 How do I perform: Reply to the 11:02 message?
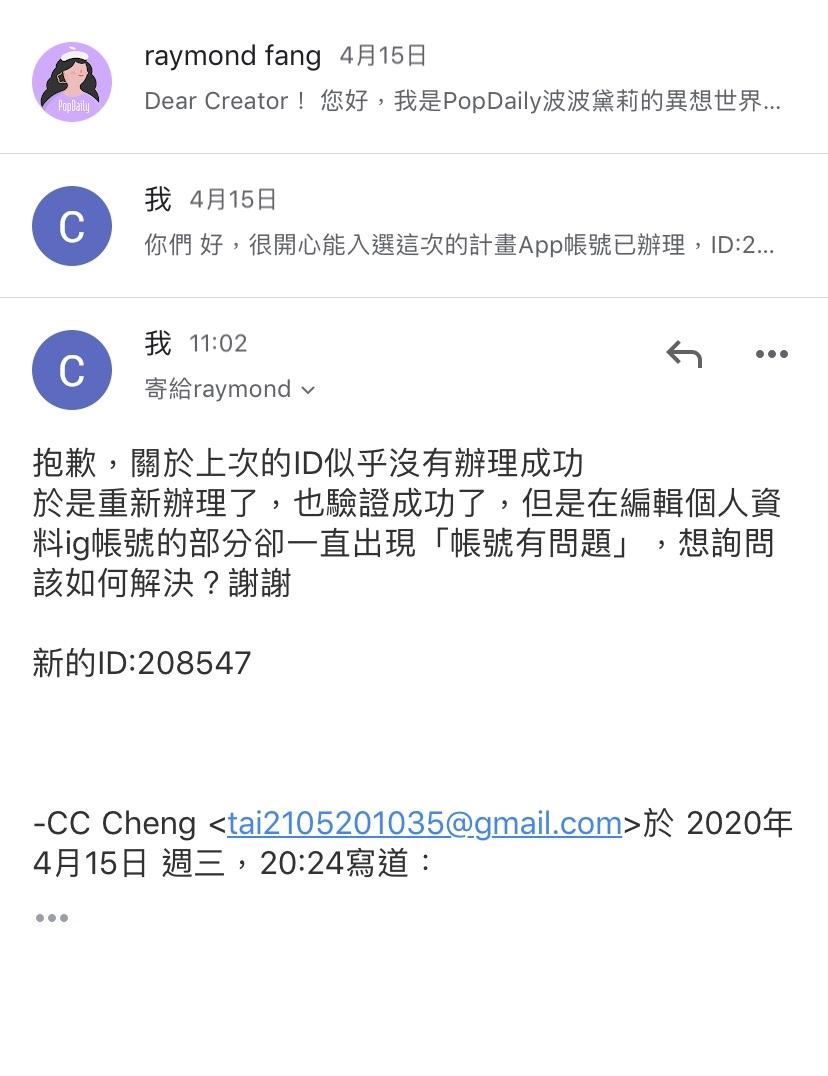click(684, 354)
